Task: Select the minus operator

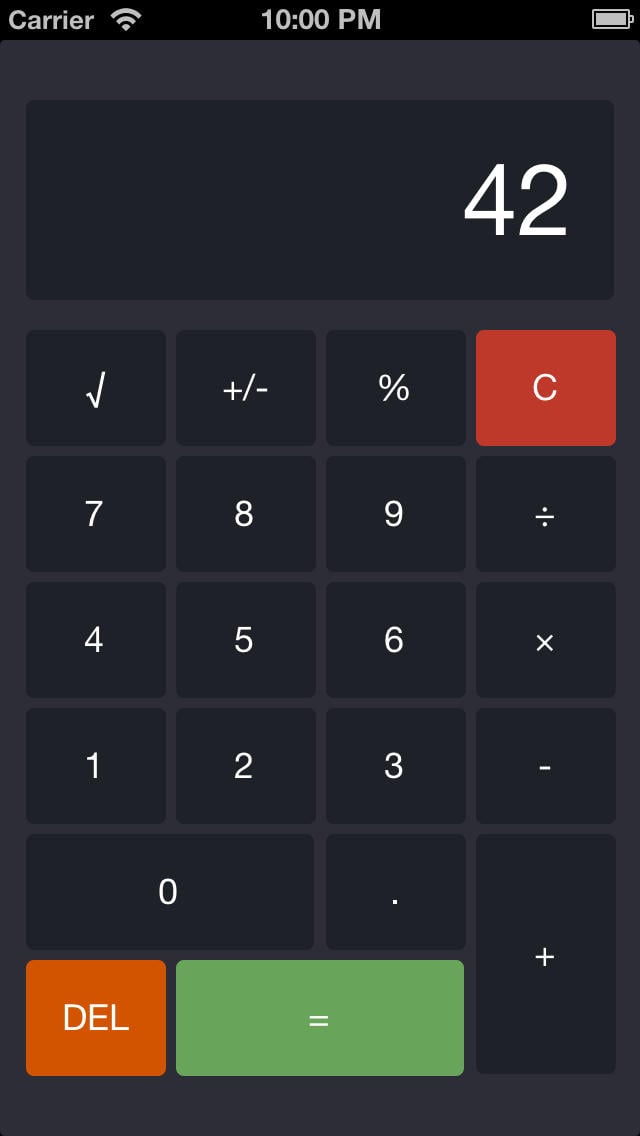Action: click(546, 766)
